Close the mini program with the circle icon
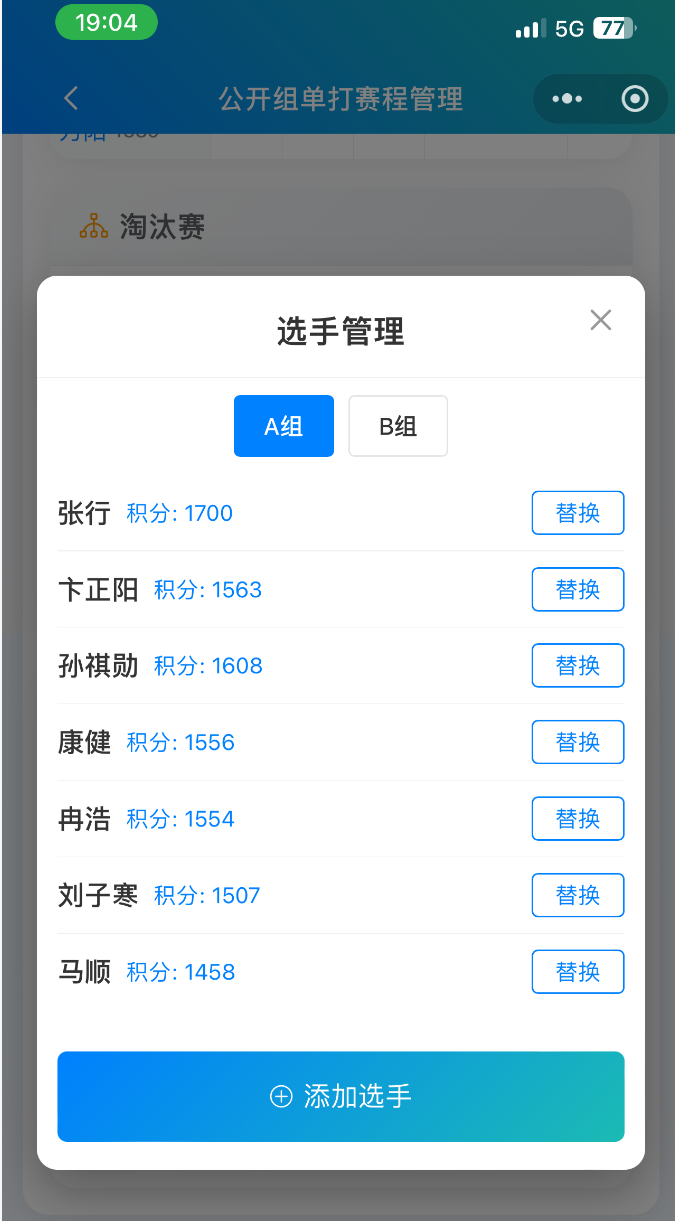675x1221 pixels. [635, 99]
